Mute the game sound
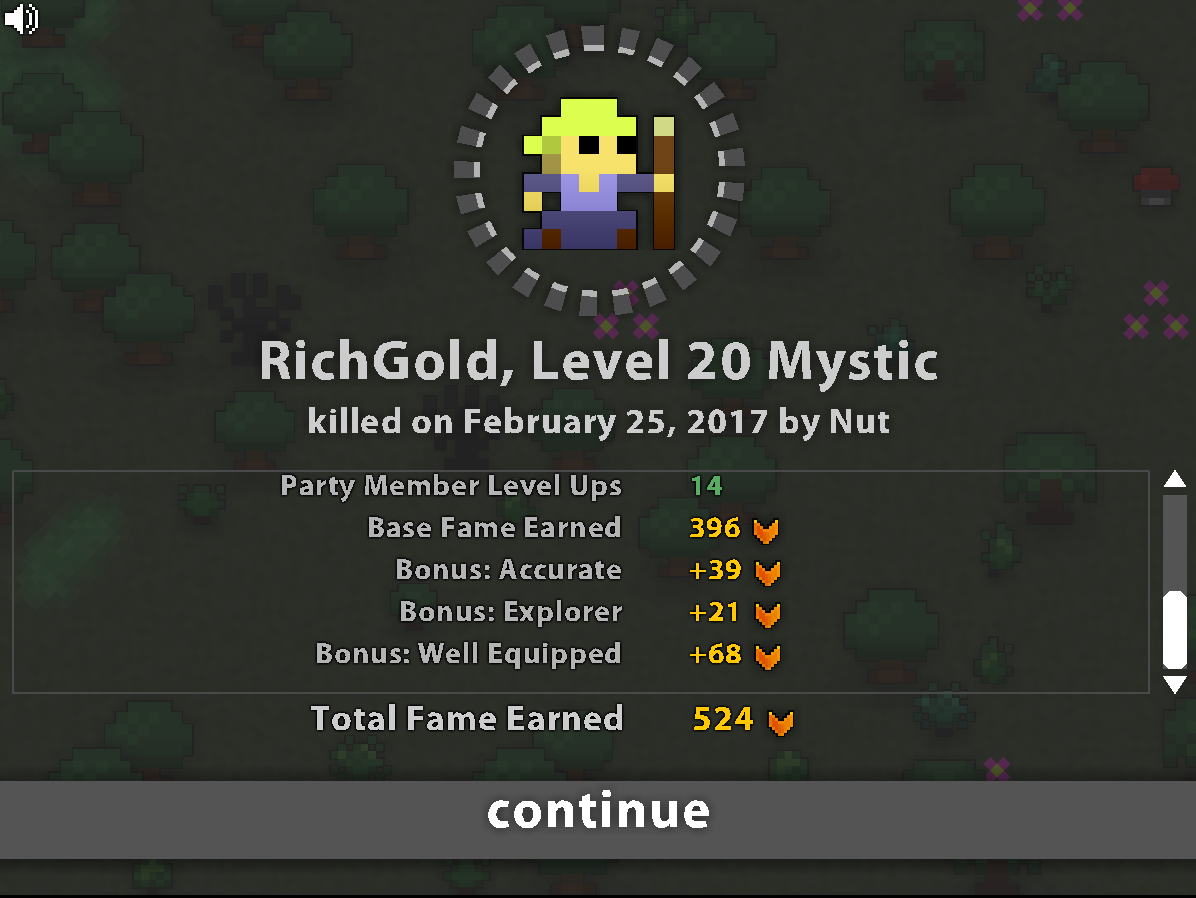This screenshot has width=1196, height=898. tap(21, 18)
